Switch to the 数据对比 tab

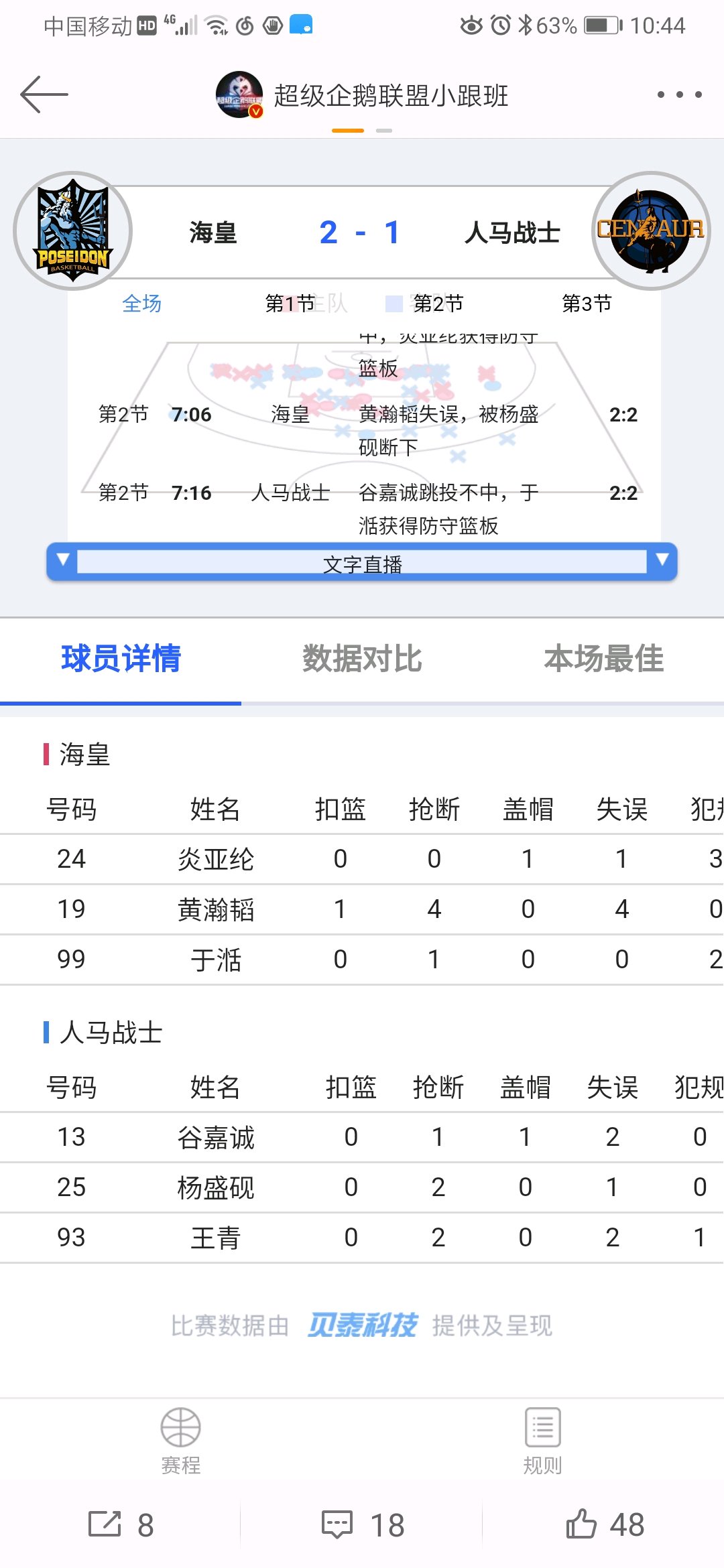(362, 658)
